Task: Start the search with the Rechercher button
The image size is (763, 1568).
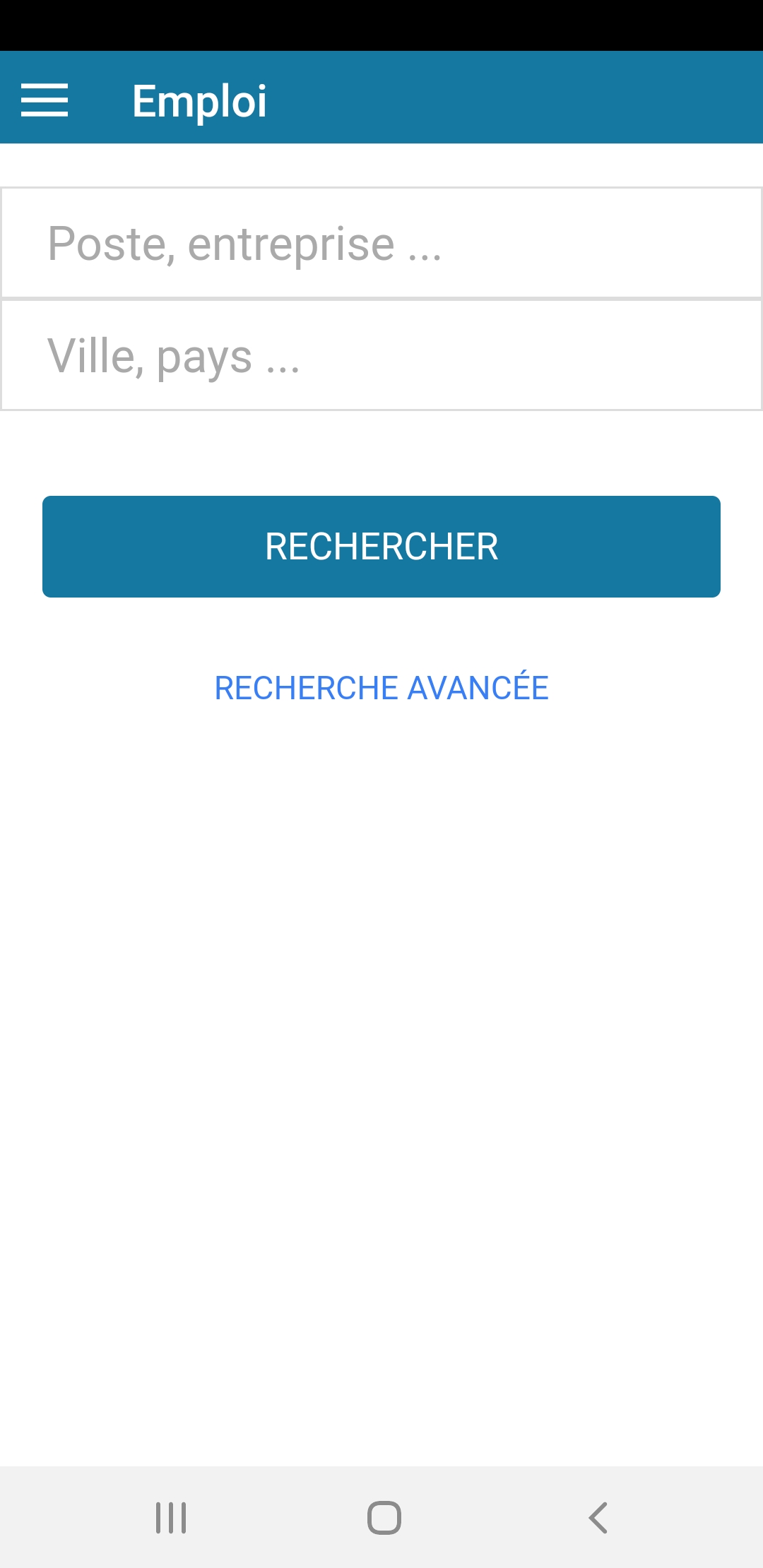Action: point(381,547)
